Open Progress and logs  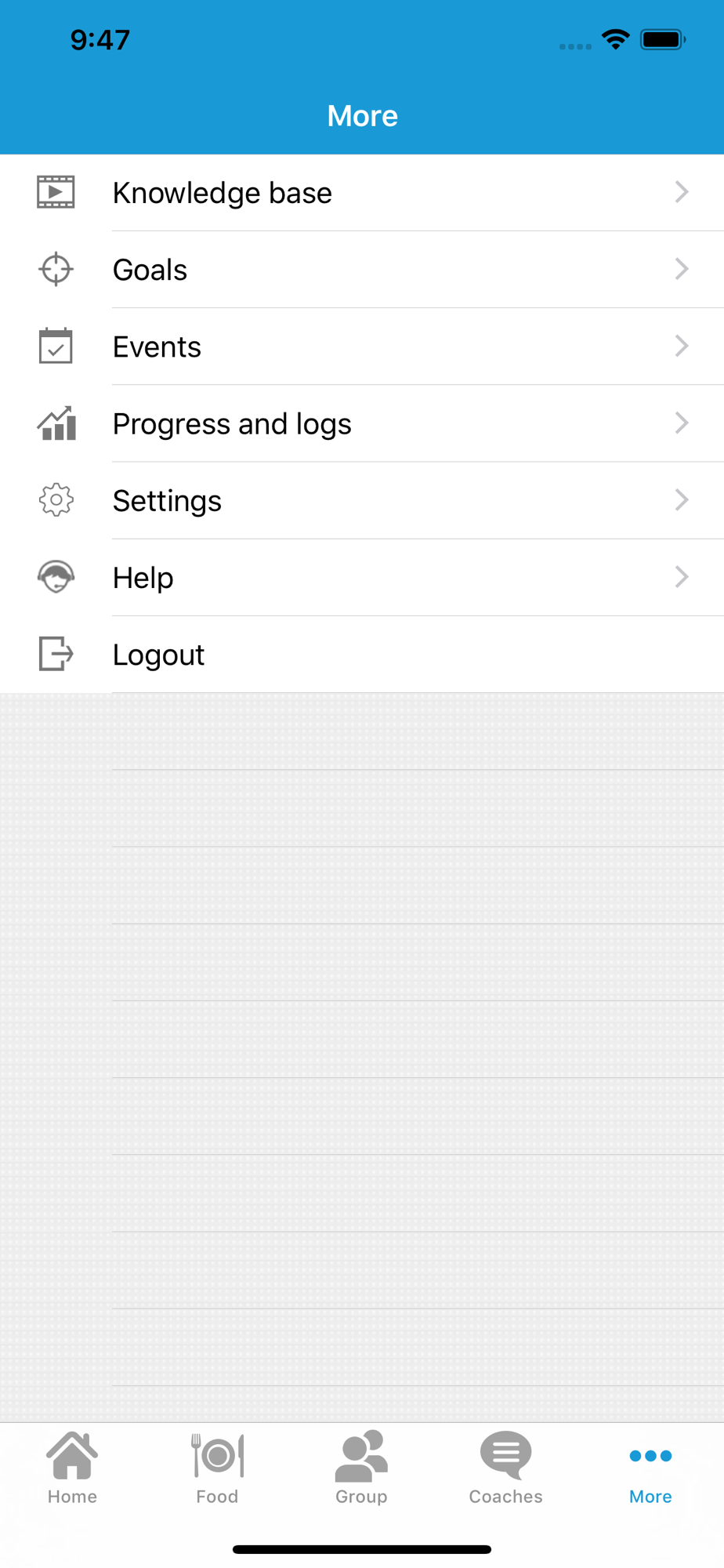(362, 423)
